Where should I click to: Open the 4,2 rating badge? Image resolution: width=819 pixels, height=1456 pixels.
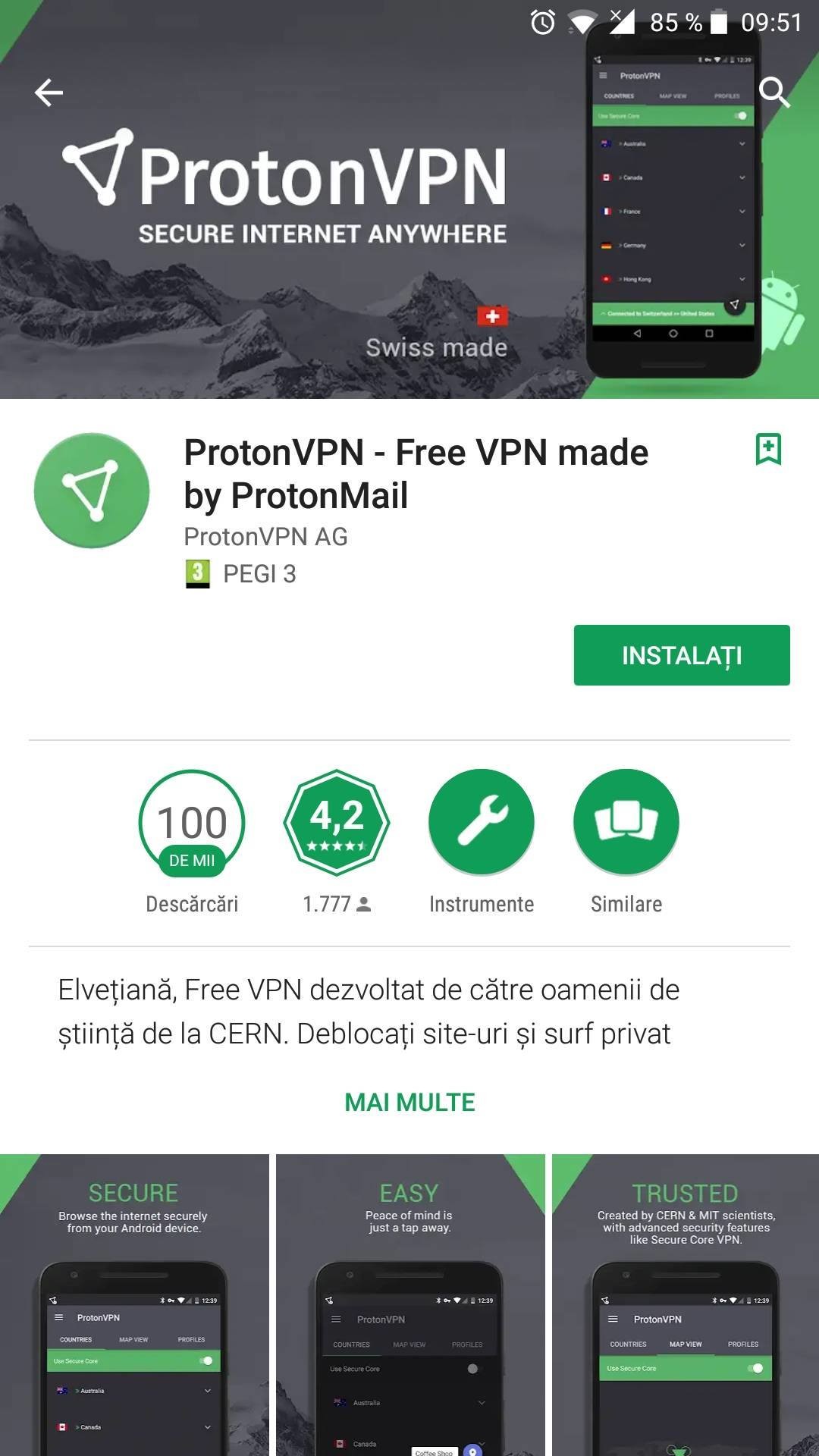[x=337, y=823]
